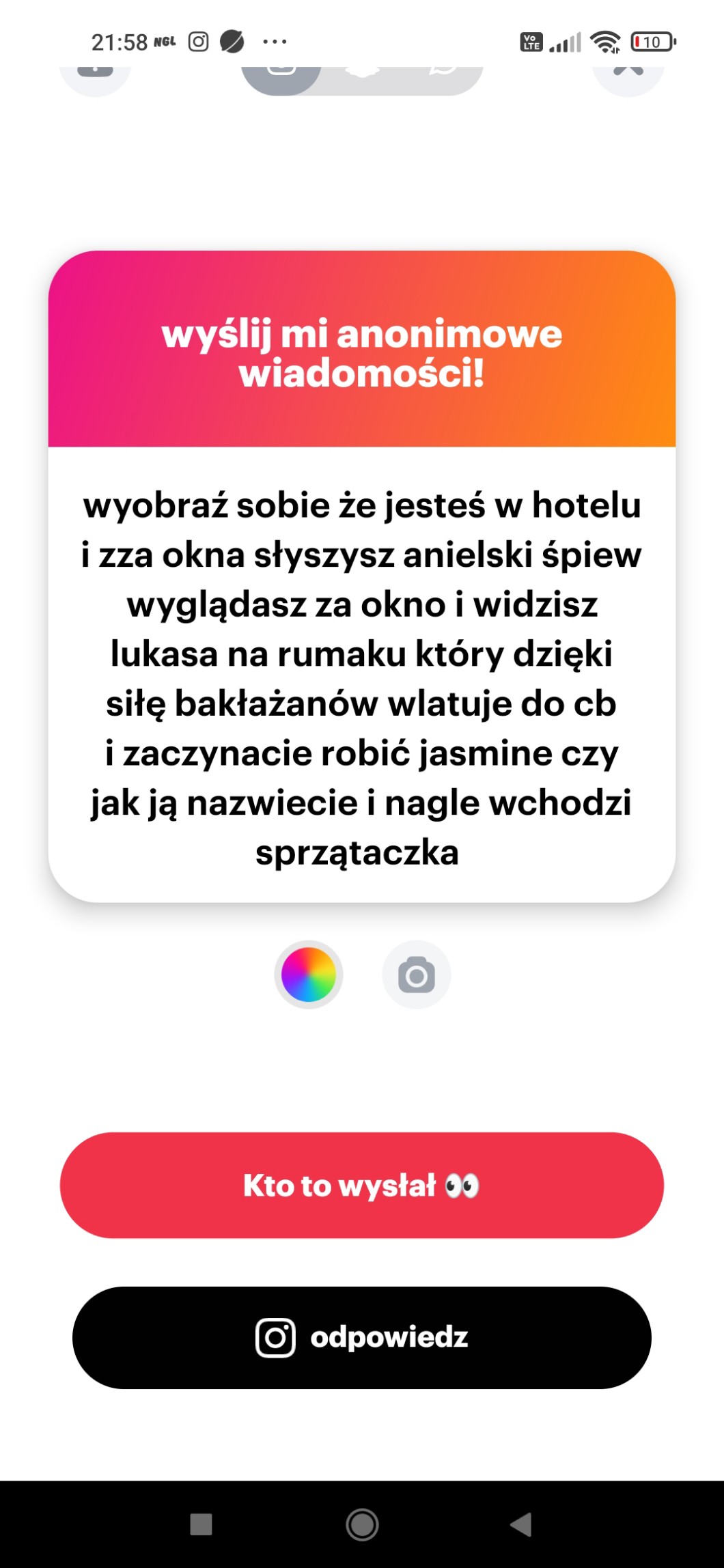The height and width of the screenshot is (1568, 724).
Task: Go back using the system back button
Action: pos(521,1524)
